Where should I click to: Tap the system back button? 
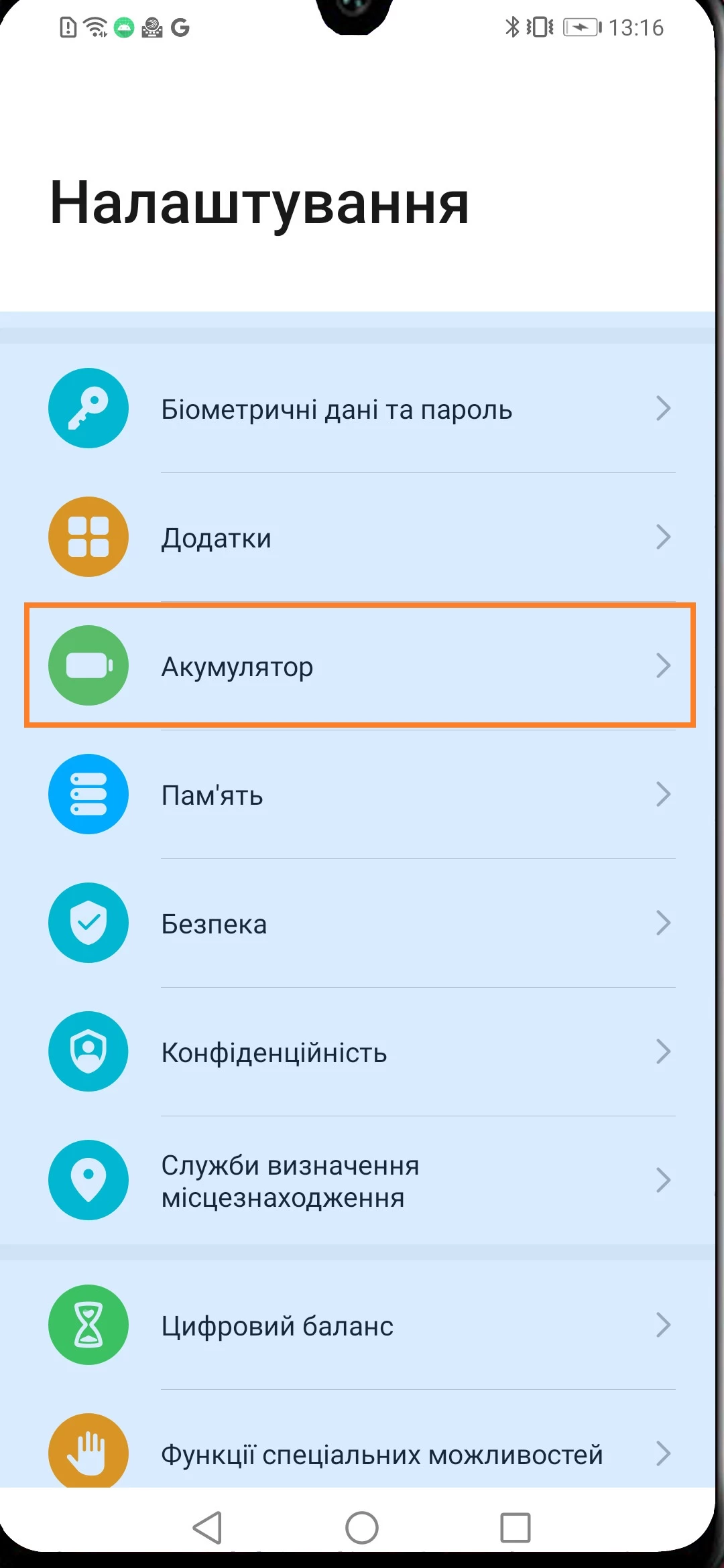(207, 1528)
